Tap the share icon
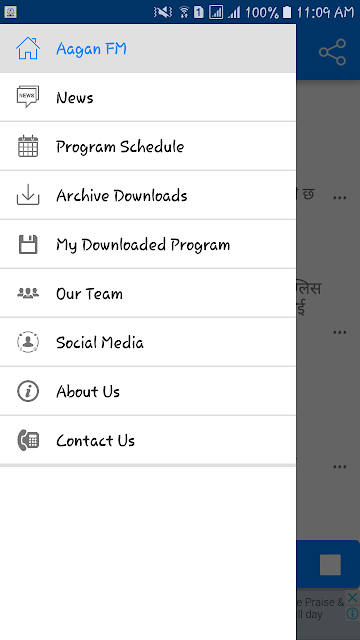This screenshot has width=360, height=640. (x=332, y=52)
